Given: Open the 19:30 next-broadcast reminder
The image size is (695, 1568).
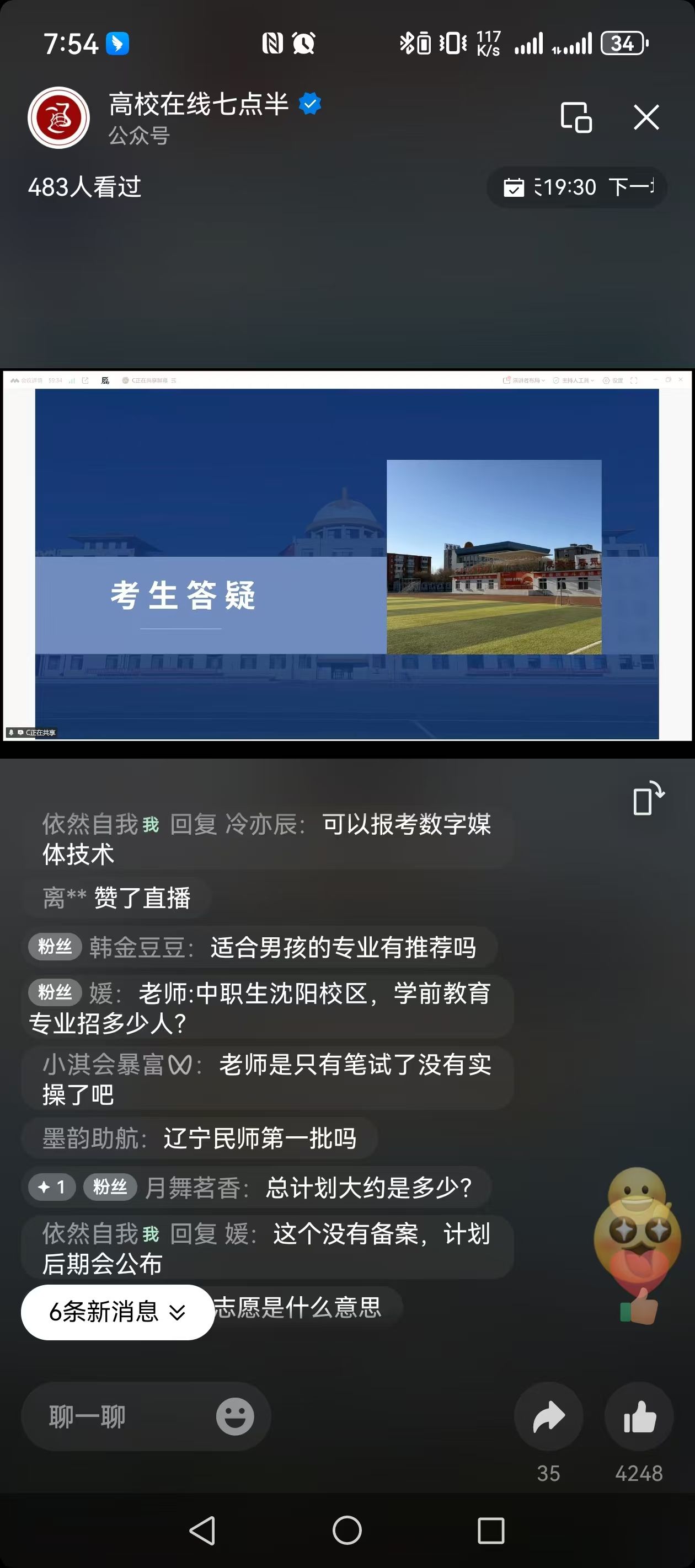Looking at the screenshot, I should pyautogui.click(x=577, y=187).
